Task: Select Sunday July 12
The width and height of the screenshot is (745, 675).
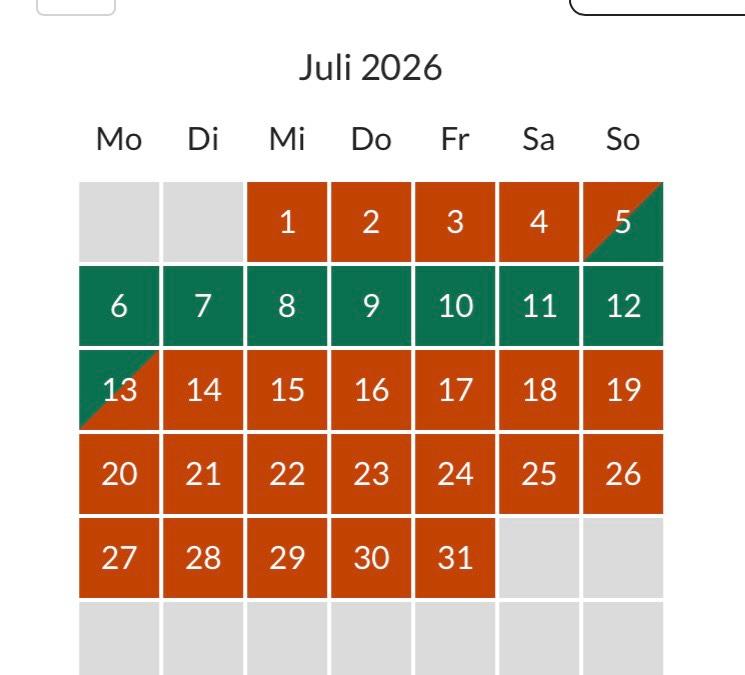Action: 623,306
